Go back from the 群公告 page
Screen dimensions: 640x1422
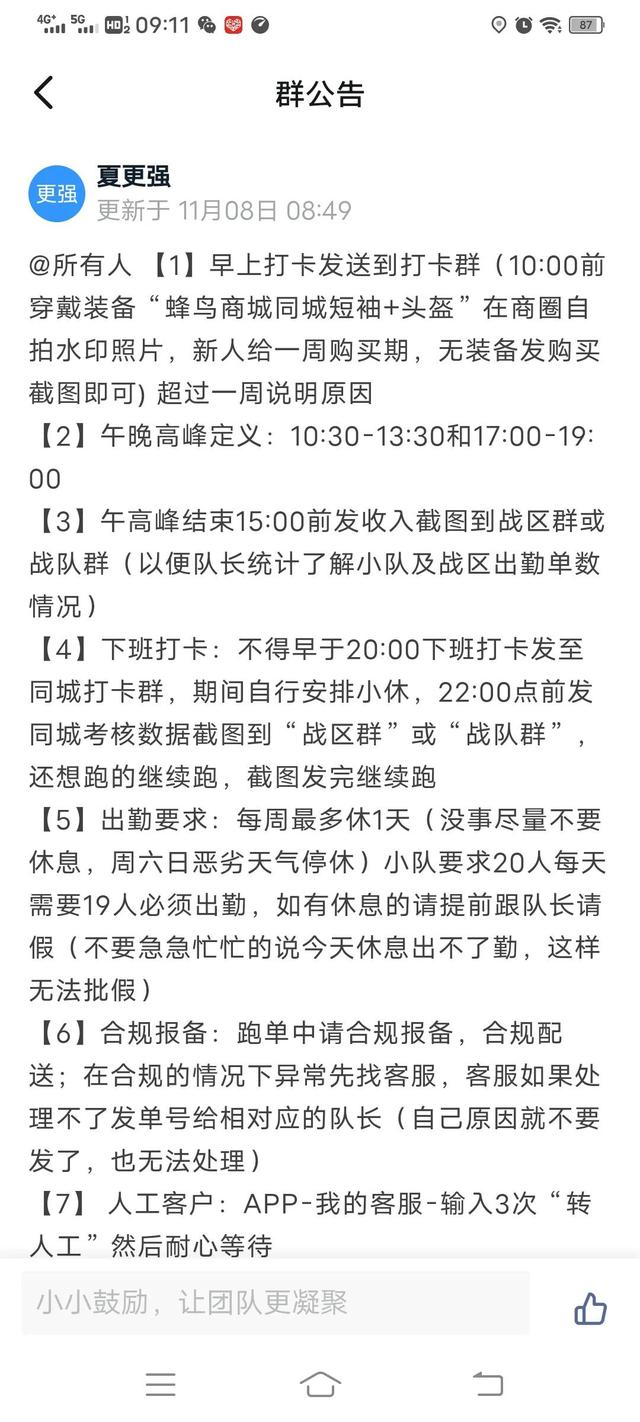[x=42, y=93]
